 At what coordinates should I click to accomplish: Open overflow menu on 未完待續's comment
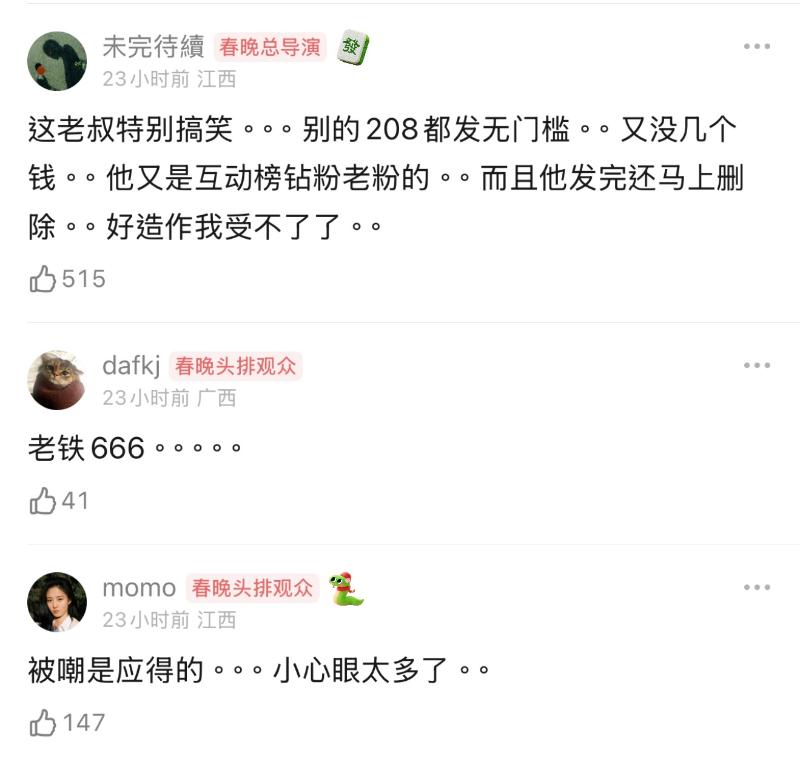tap(756, 47)
